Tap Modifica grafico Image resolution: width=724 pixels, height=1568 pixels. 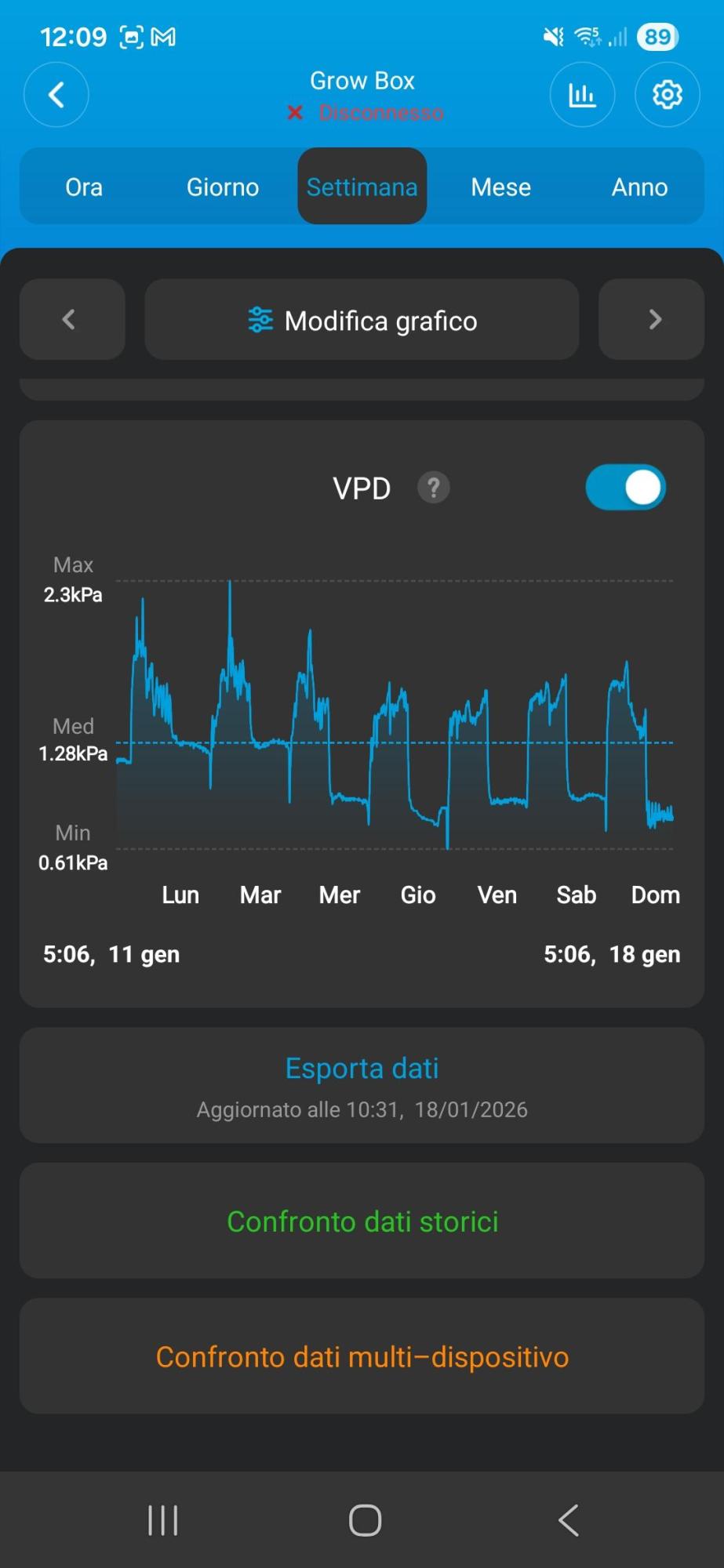coord(362,321)
